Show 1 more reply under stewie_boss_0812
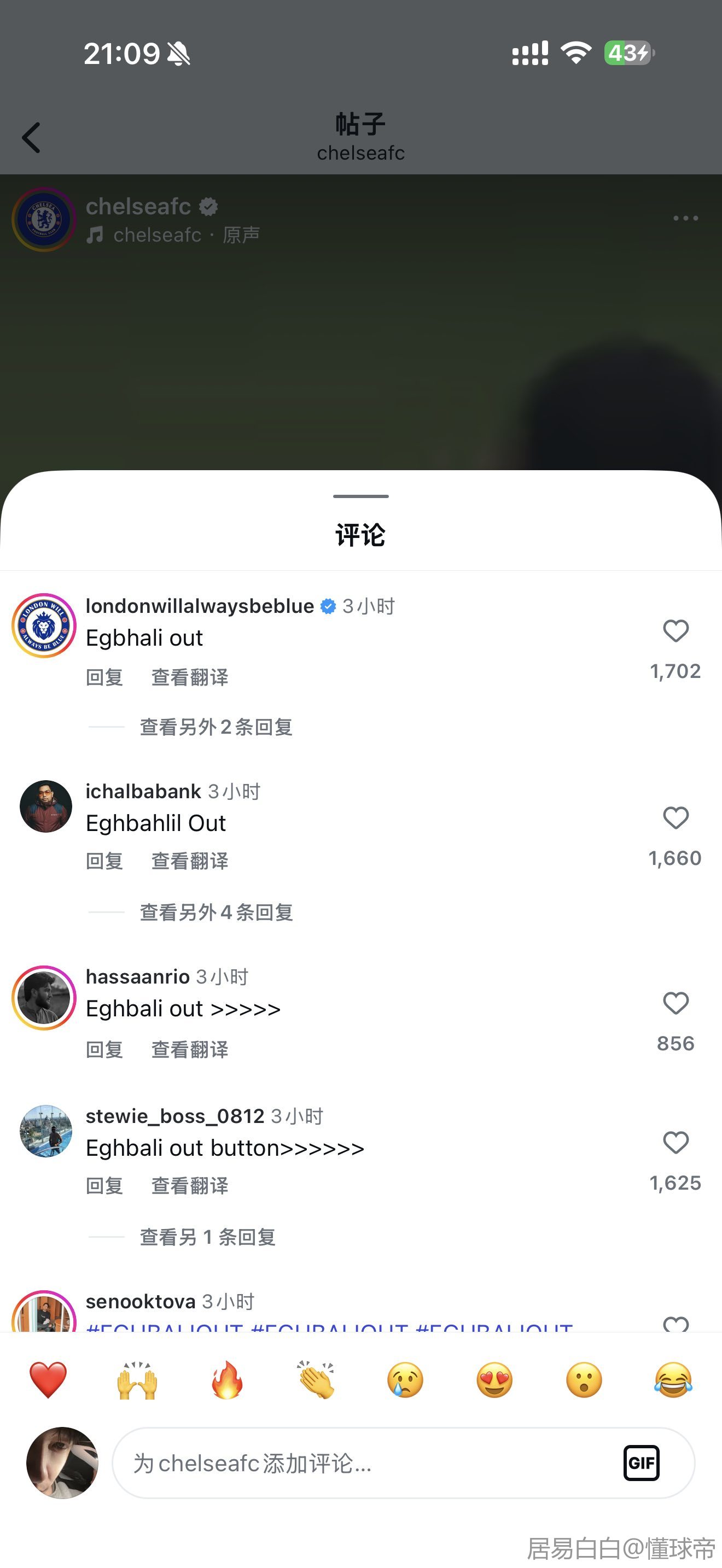The width and height of the screenshot is (722, 1568). (x=207, y=1237)
